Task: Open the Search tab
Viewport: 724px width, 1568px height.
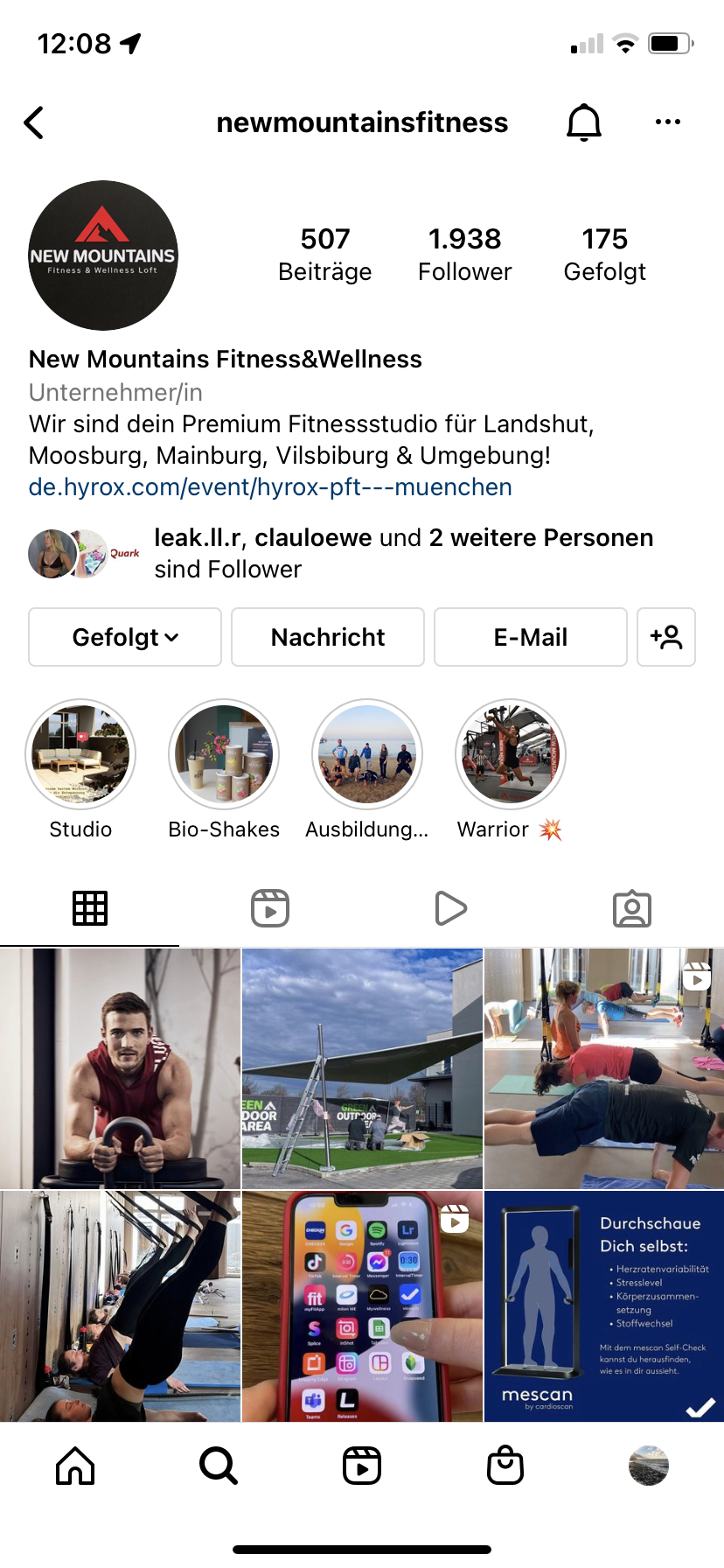Action: [219, 1466]
